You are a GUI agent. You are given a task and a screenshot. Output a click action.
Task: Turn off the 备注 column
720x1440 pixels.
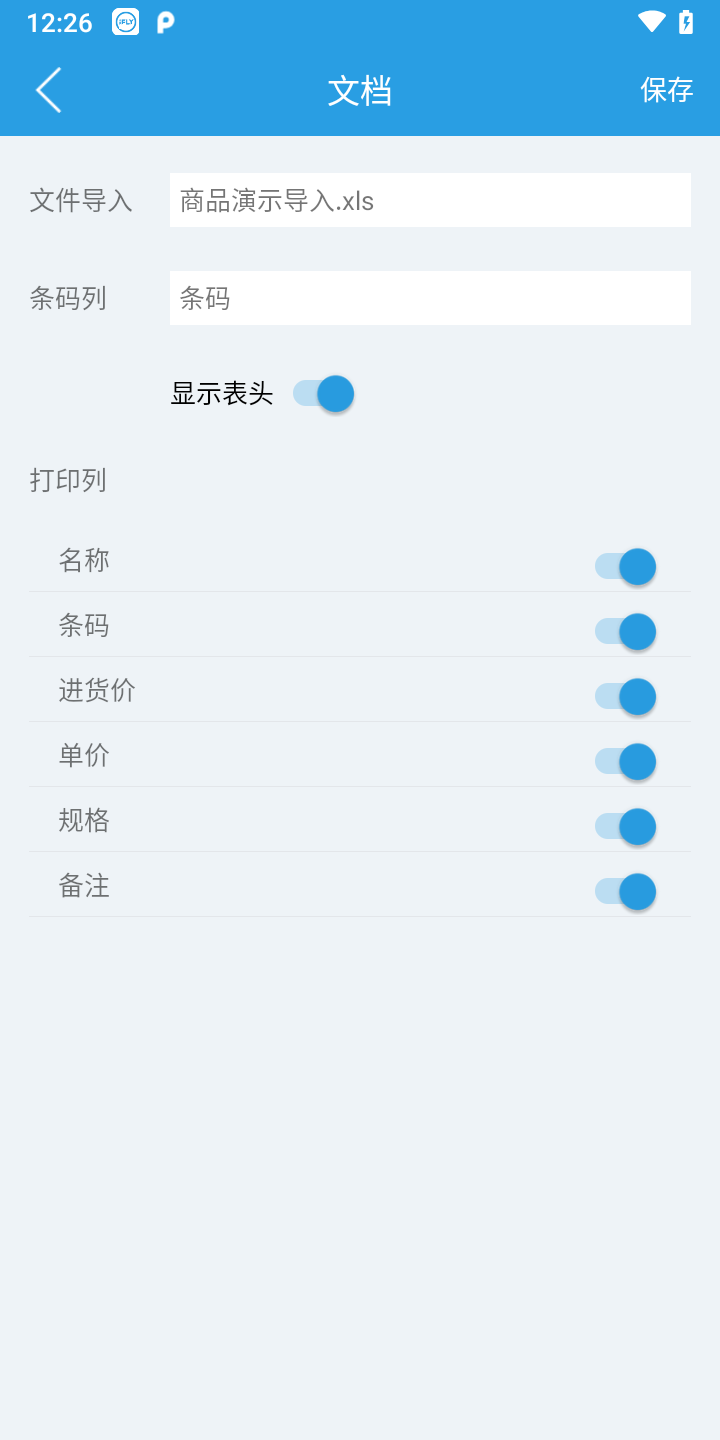coord(625,892)
